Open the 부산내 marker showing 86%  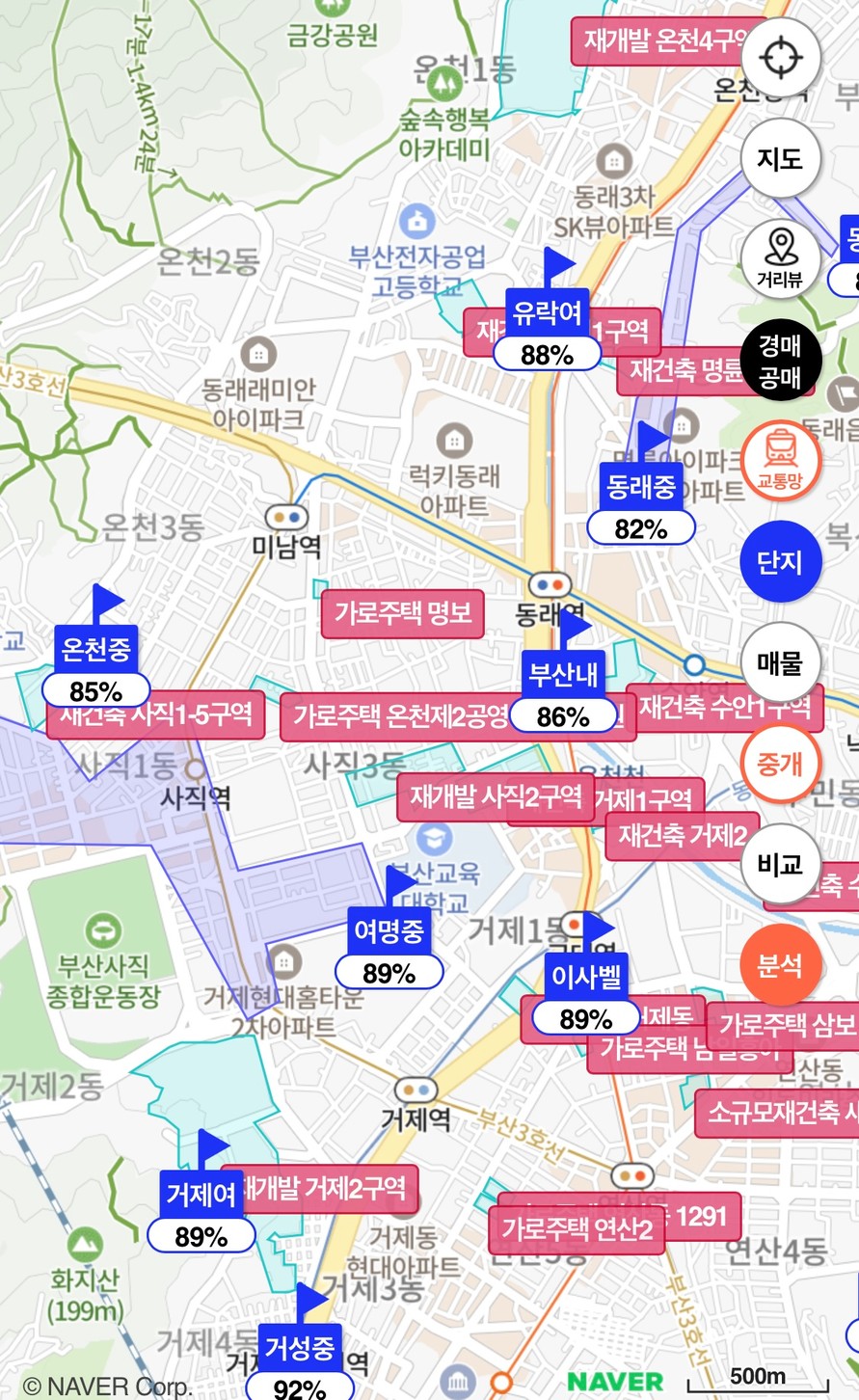(x=563, y=692)
